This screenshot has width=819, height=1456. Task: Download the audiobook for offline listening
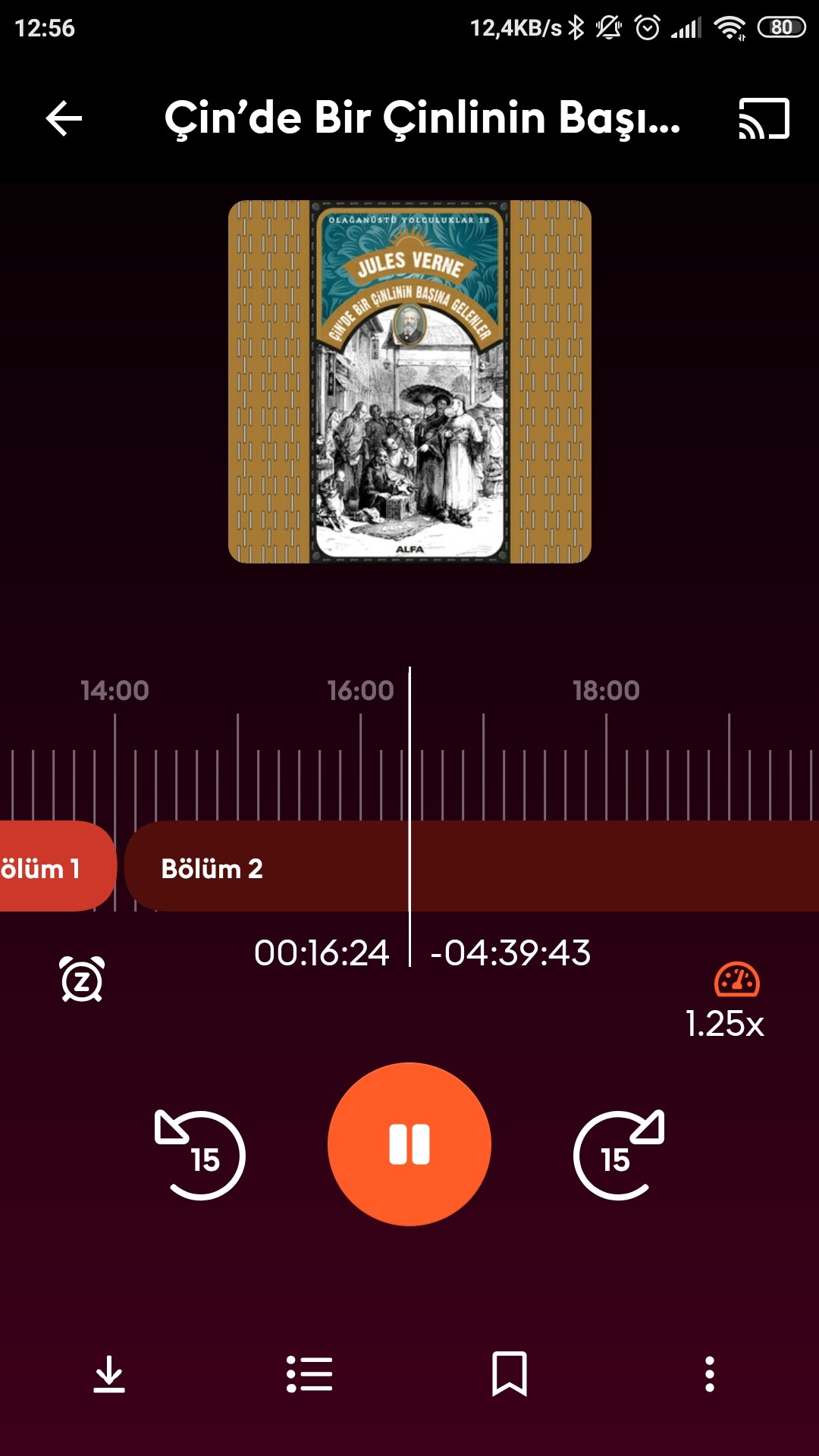(x=109, y=1374)
